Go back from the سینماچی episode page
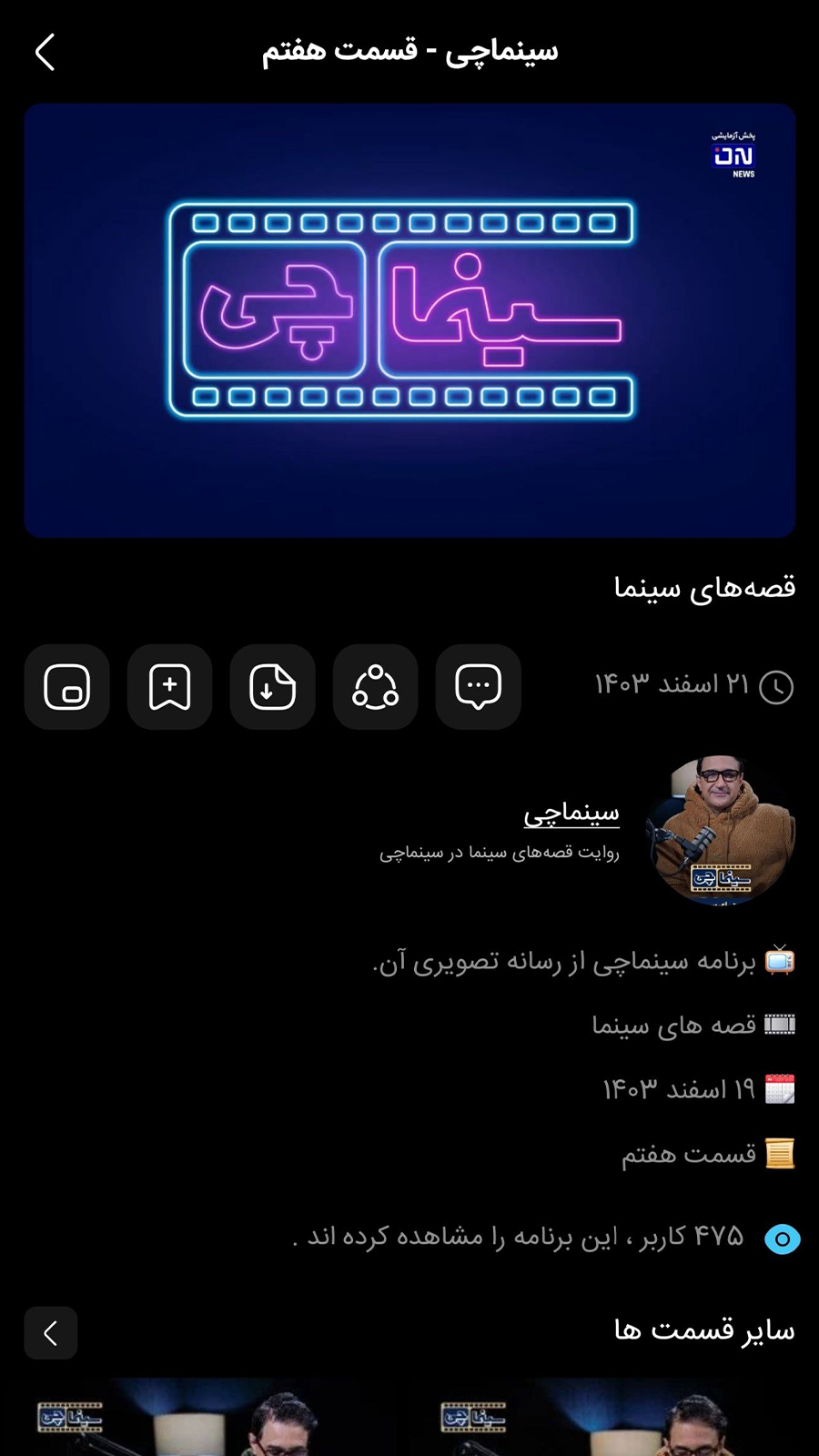 click(45, 52)
